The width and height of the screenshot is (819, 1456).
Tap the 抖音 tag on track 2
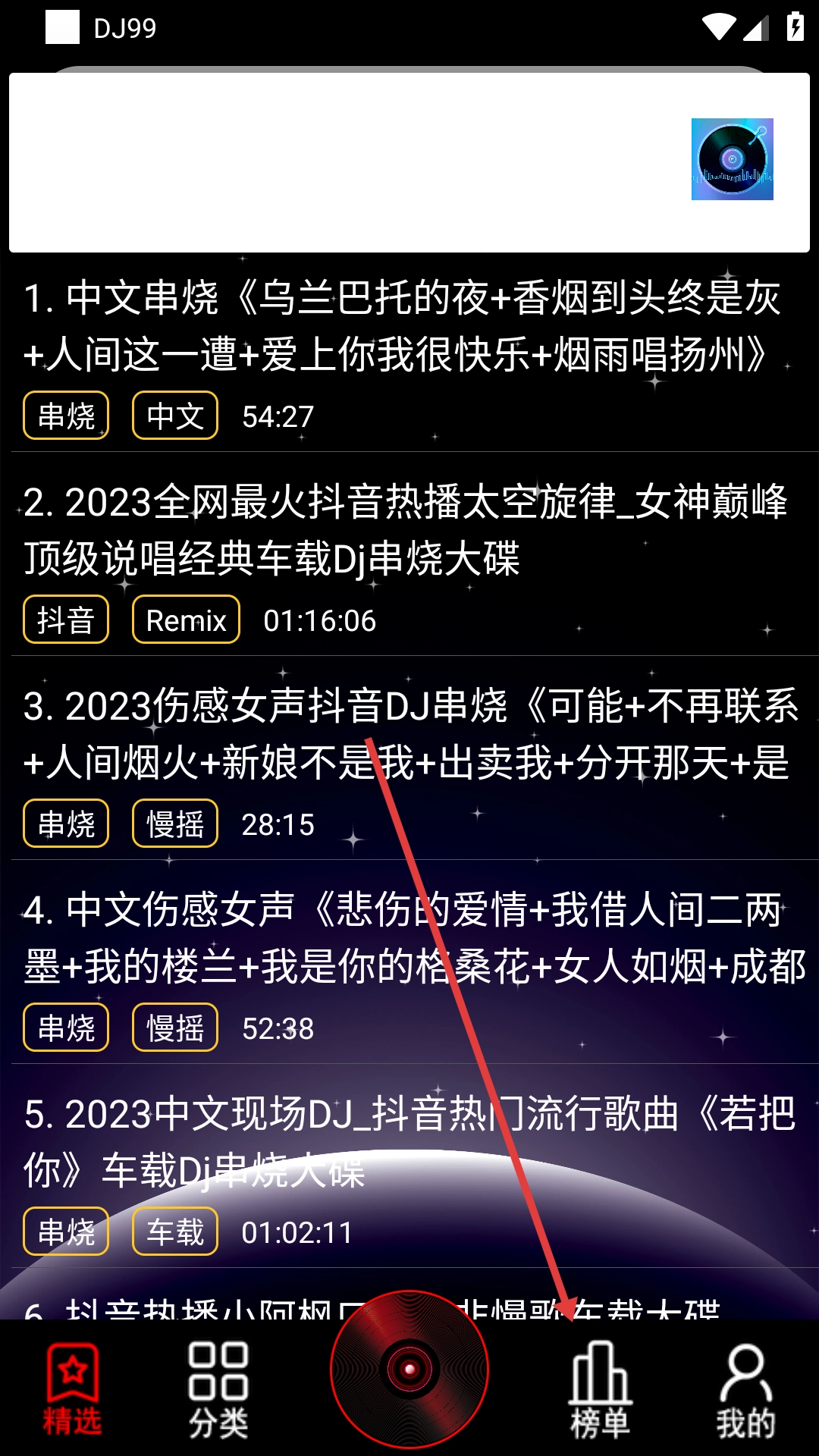tap(66, 620)
